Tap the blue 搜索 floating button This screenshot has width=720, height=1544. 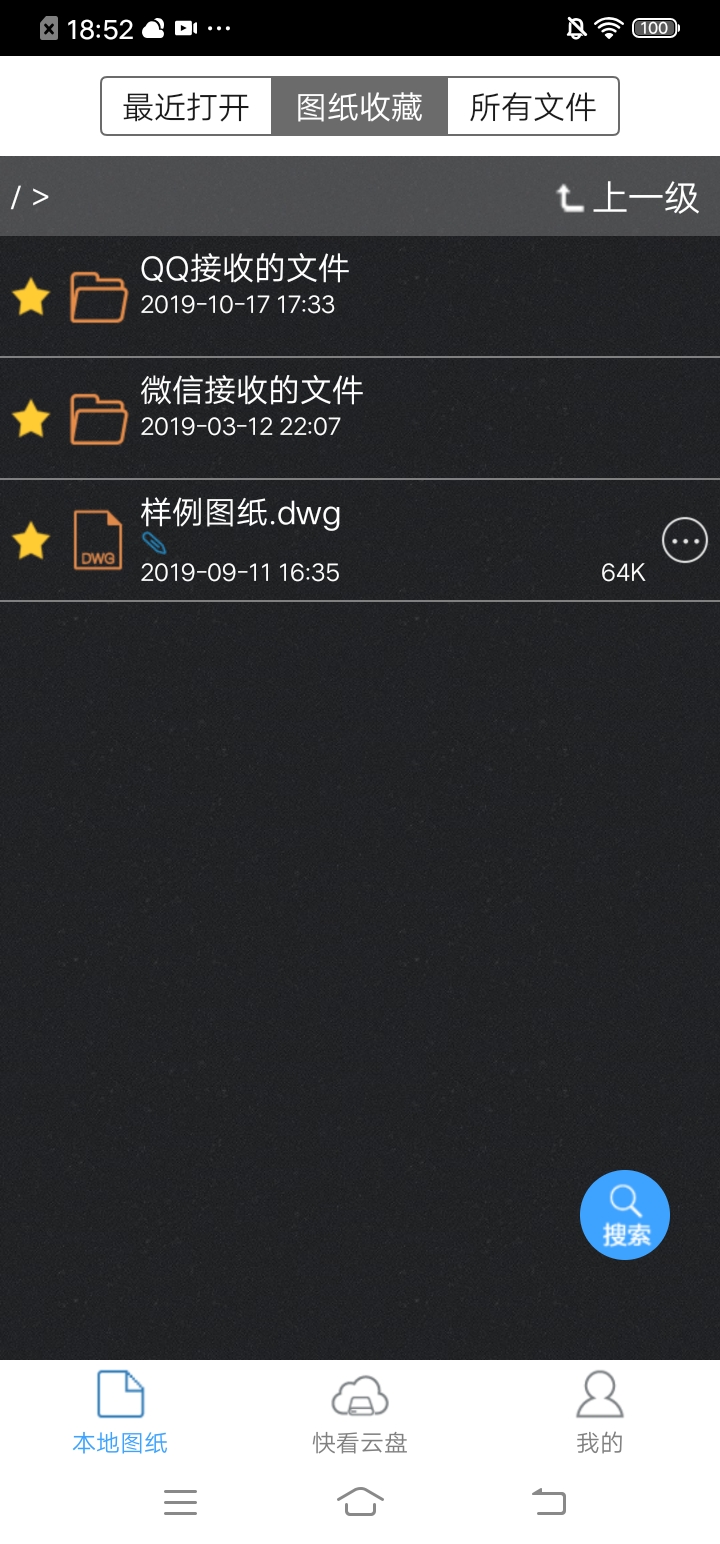[625, 1215]
